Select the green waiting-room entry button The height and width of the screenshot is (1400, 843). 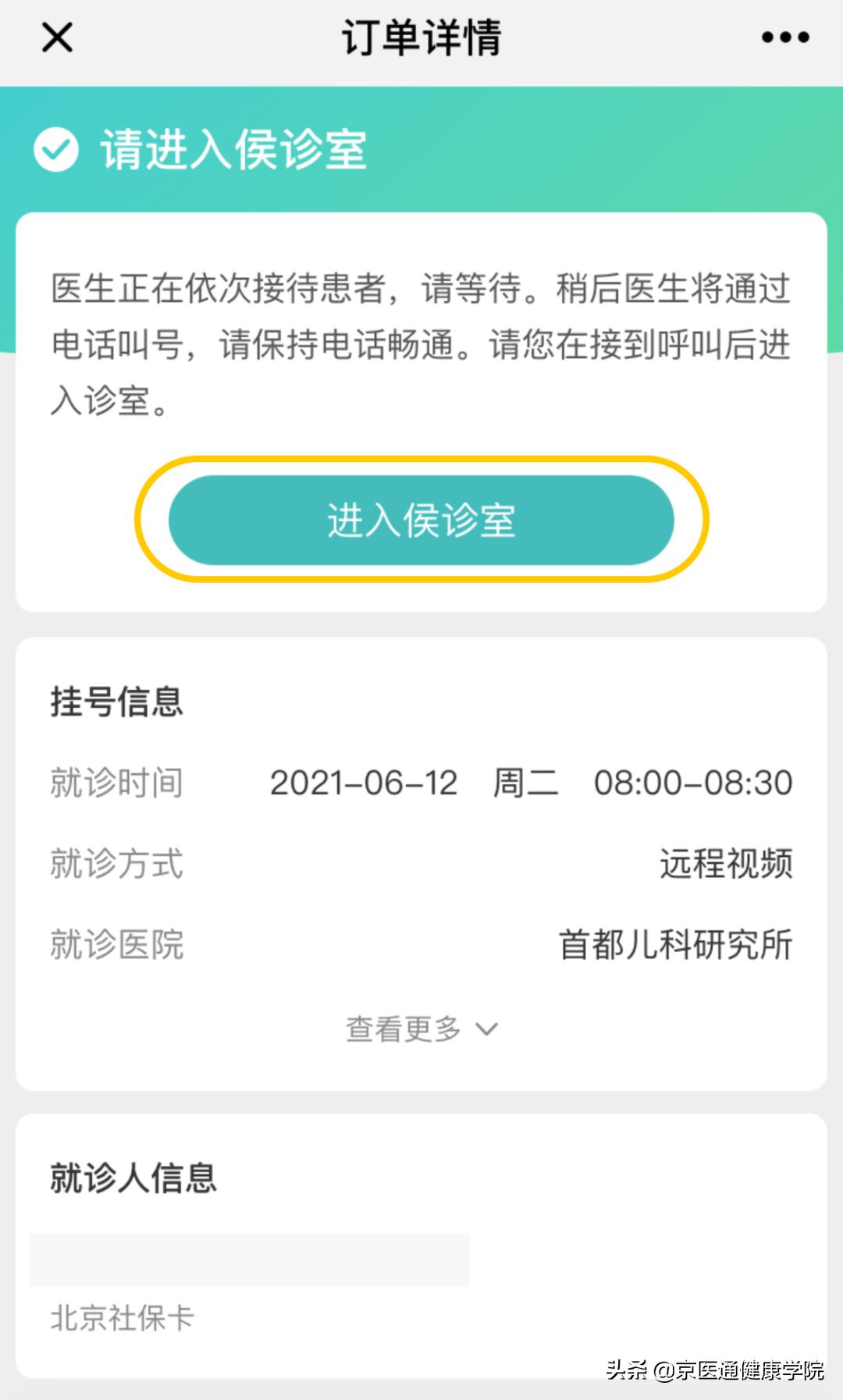coord(421,520)
